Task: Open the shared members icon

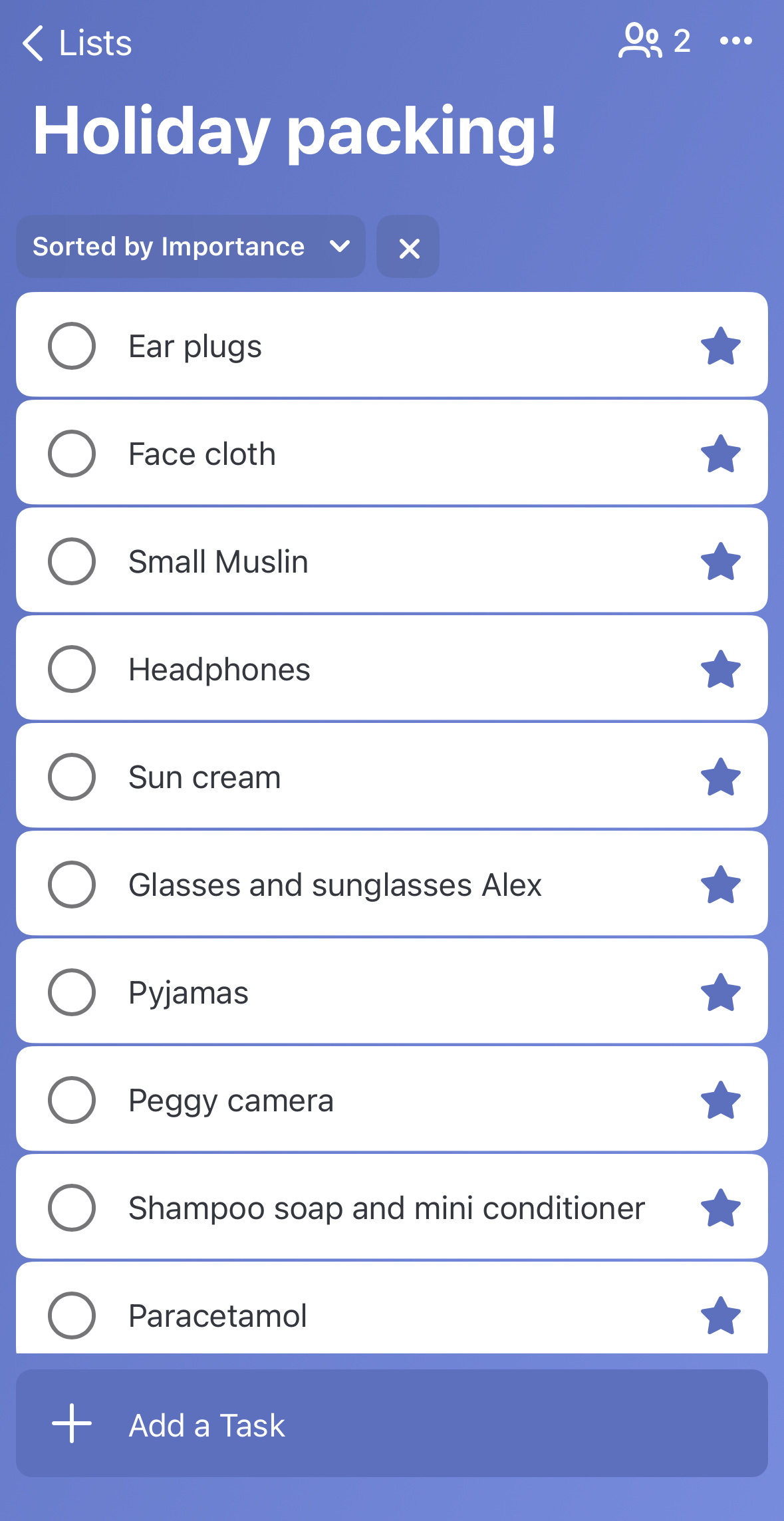Action: coord(654,41)
